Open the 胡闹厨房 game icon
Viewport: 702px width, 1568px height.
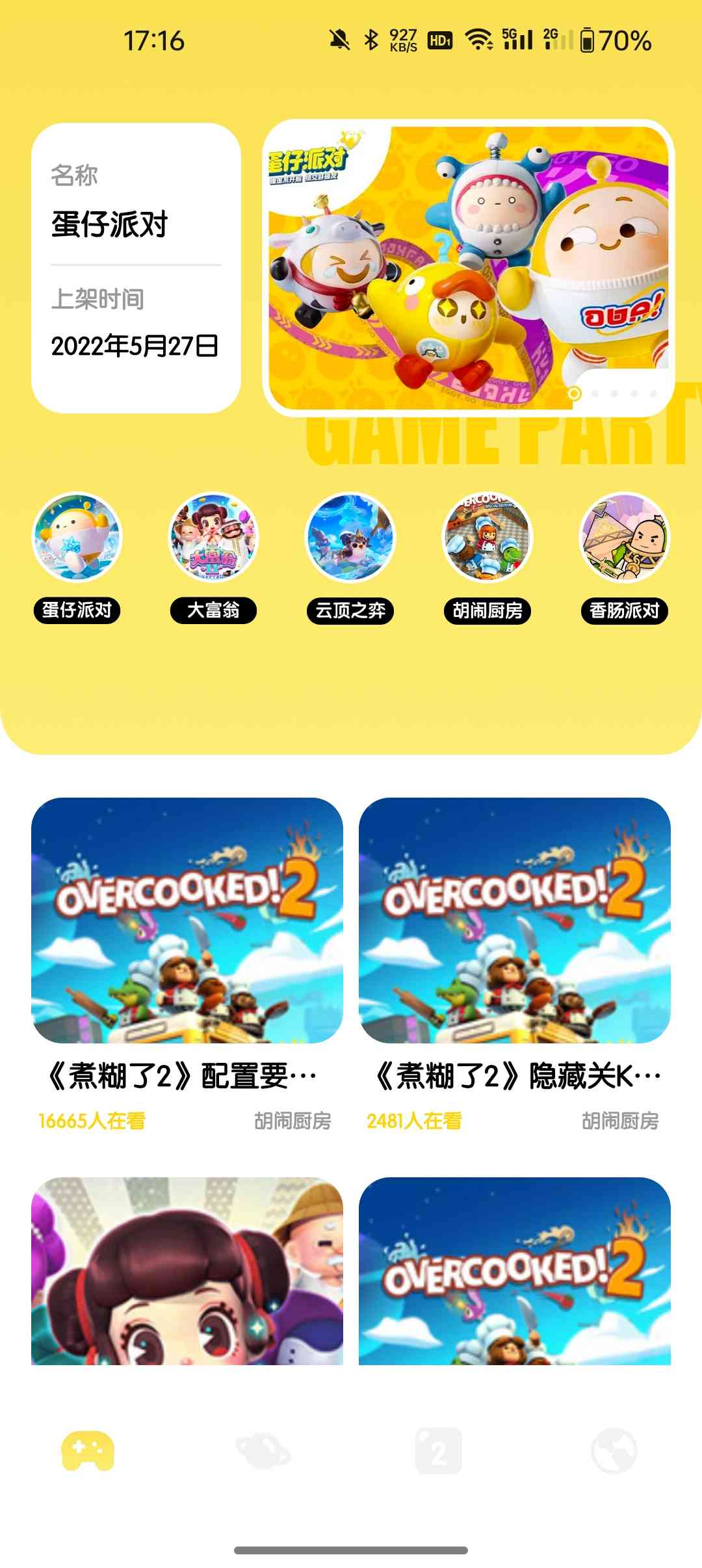click(487, 538)
